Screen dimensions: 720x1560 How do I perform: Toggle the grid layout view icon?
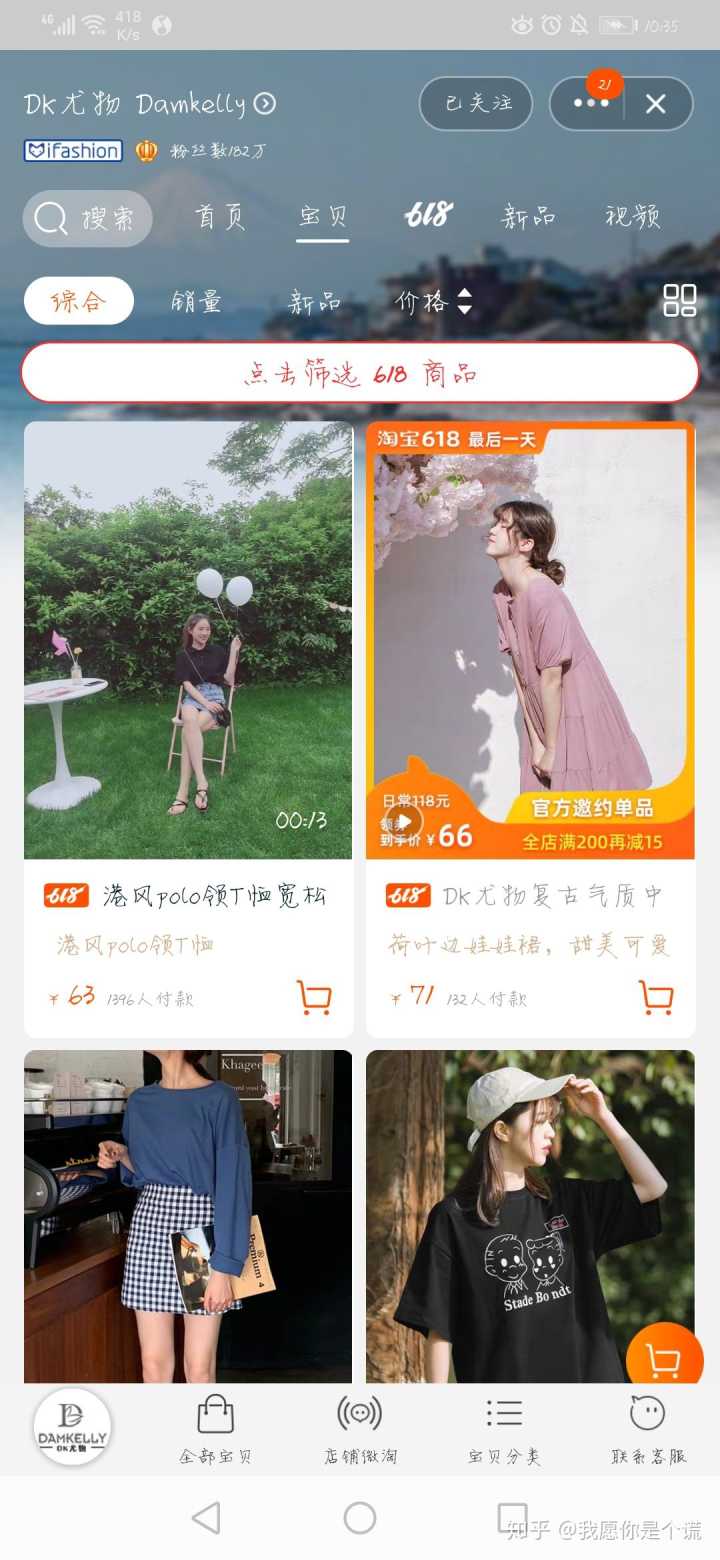[x=679, y=300]
